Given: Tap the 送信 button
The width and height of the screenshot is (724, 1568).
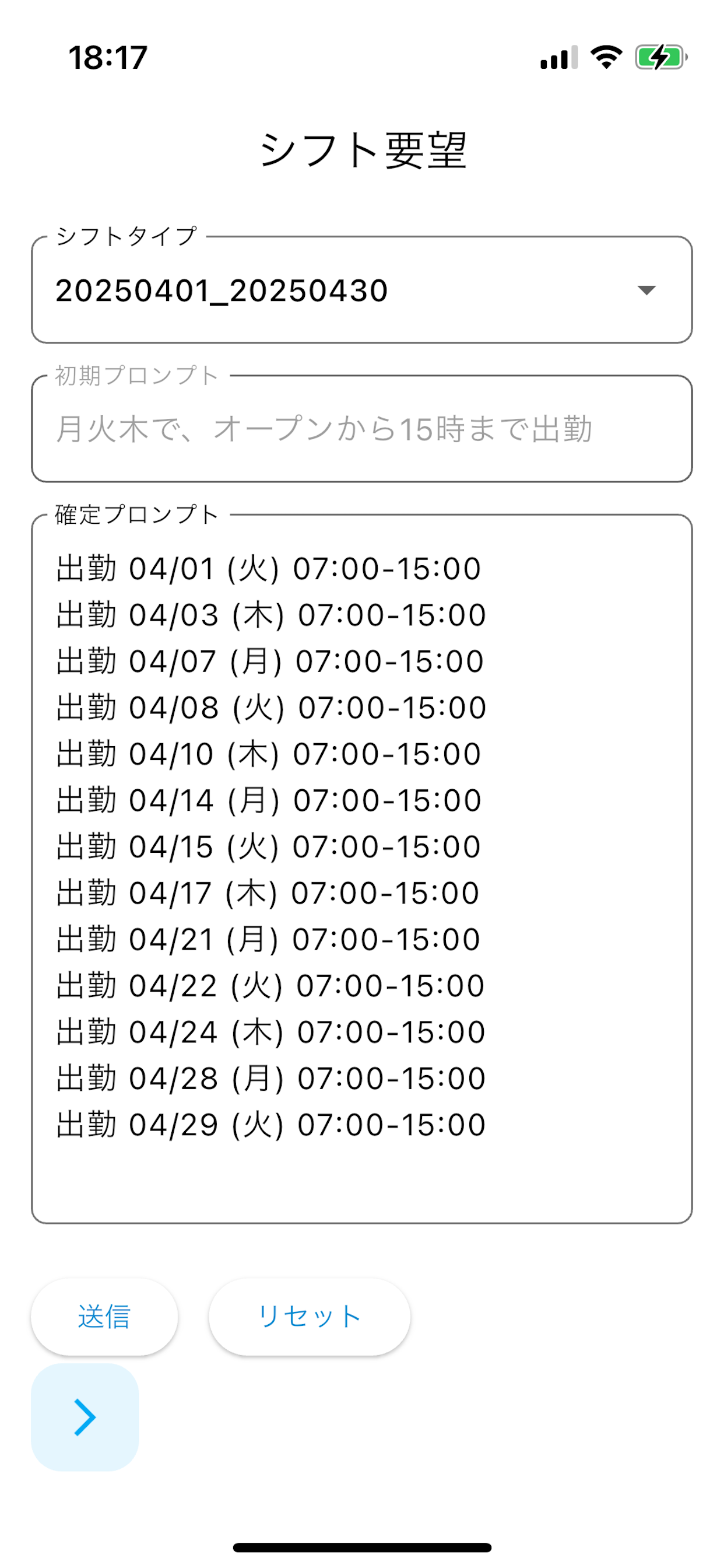Looking at the screenshot, I should tap(104, 1317).
